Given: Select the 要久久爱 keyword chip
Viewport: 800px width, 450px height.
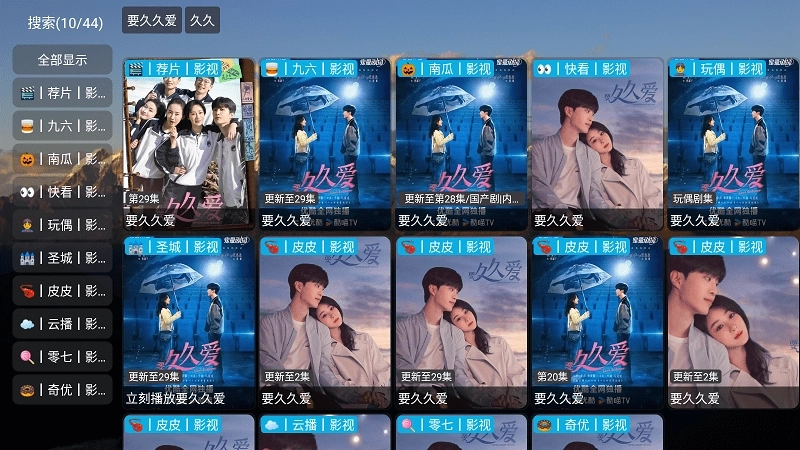Looking at the screenshot, I should tap(151, 20).
